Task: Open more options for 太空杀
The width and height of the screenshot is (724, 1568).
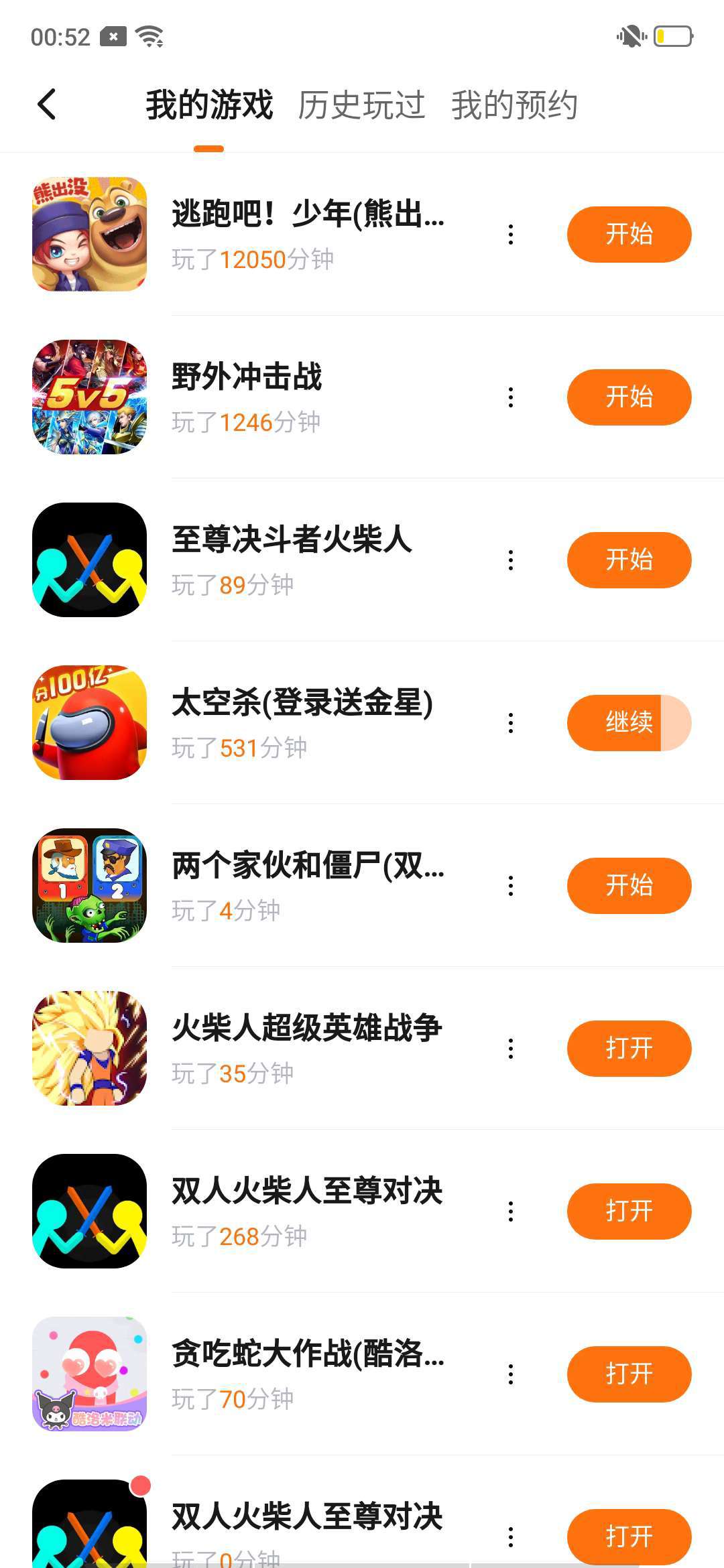Action: [511, 723]
